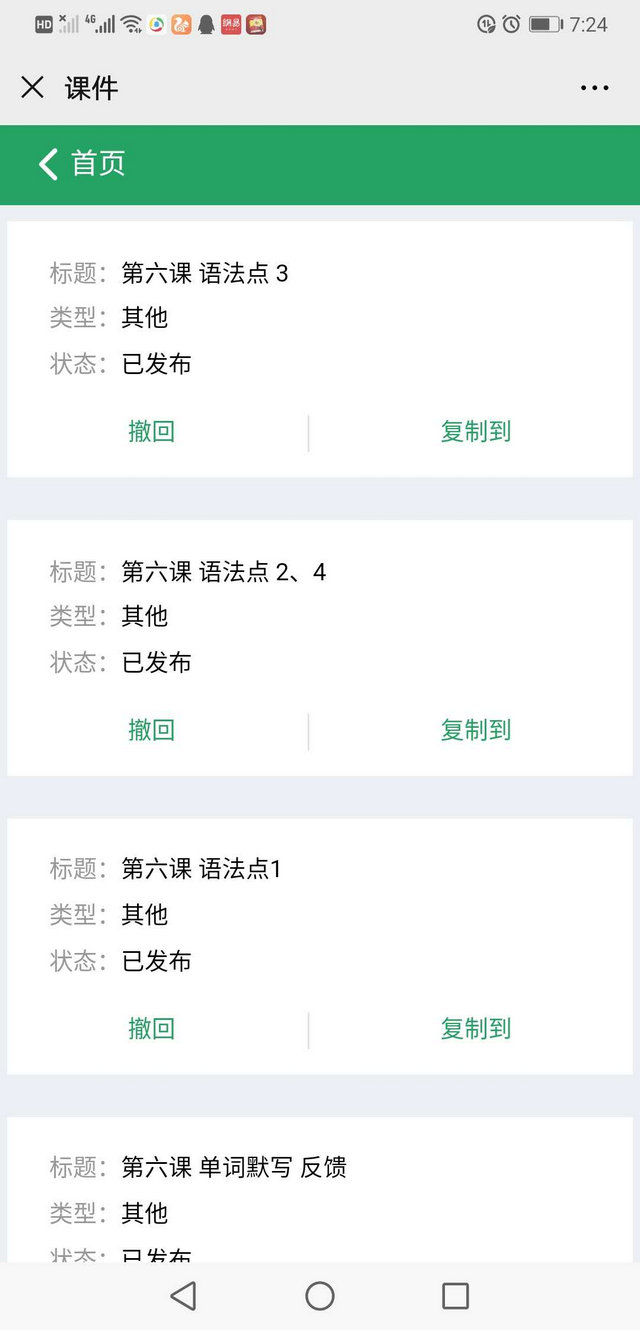Tap the system back button
The height and width of the screenshot is (1330, 640).
183,1296
